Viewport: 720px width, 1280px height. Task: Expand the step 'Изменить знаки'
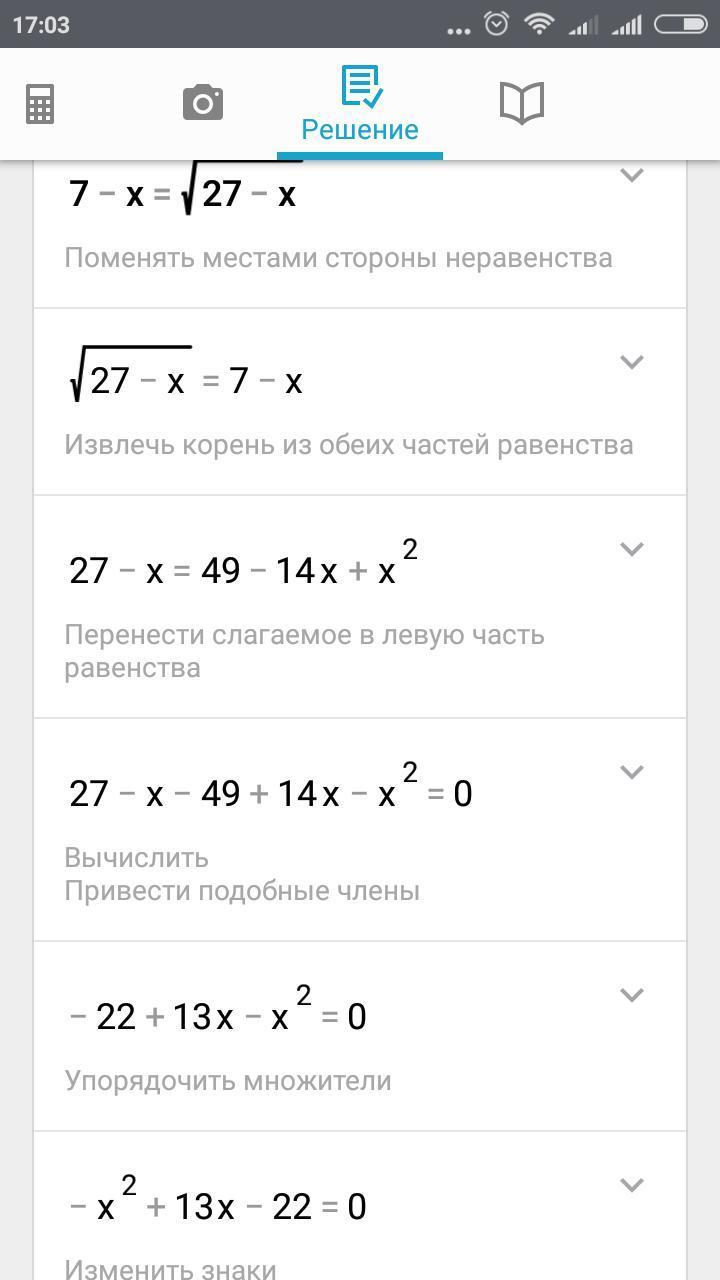pyautogui.click(x=631, y=1185)
